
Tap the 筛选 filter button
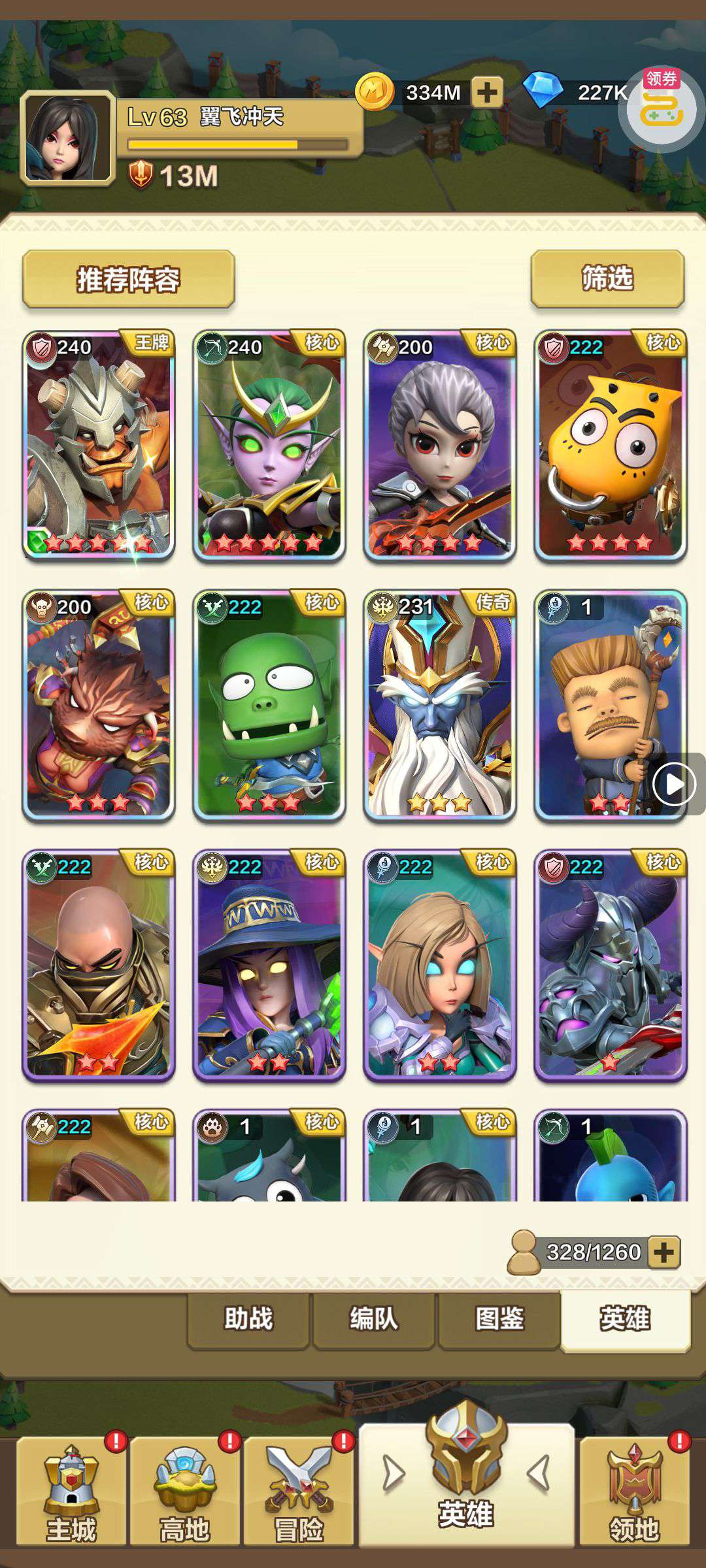(607, 278)
